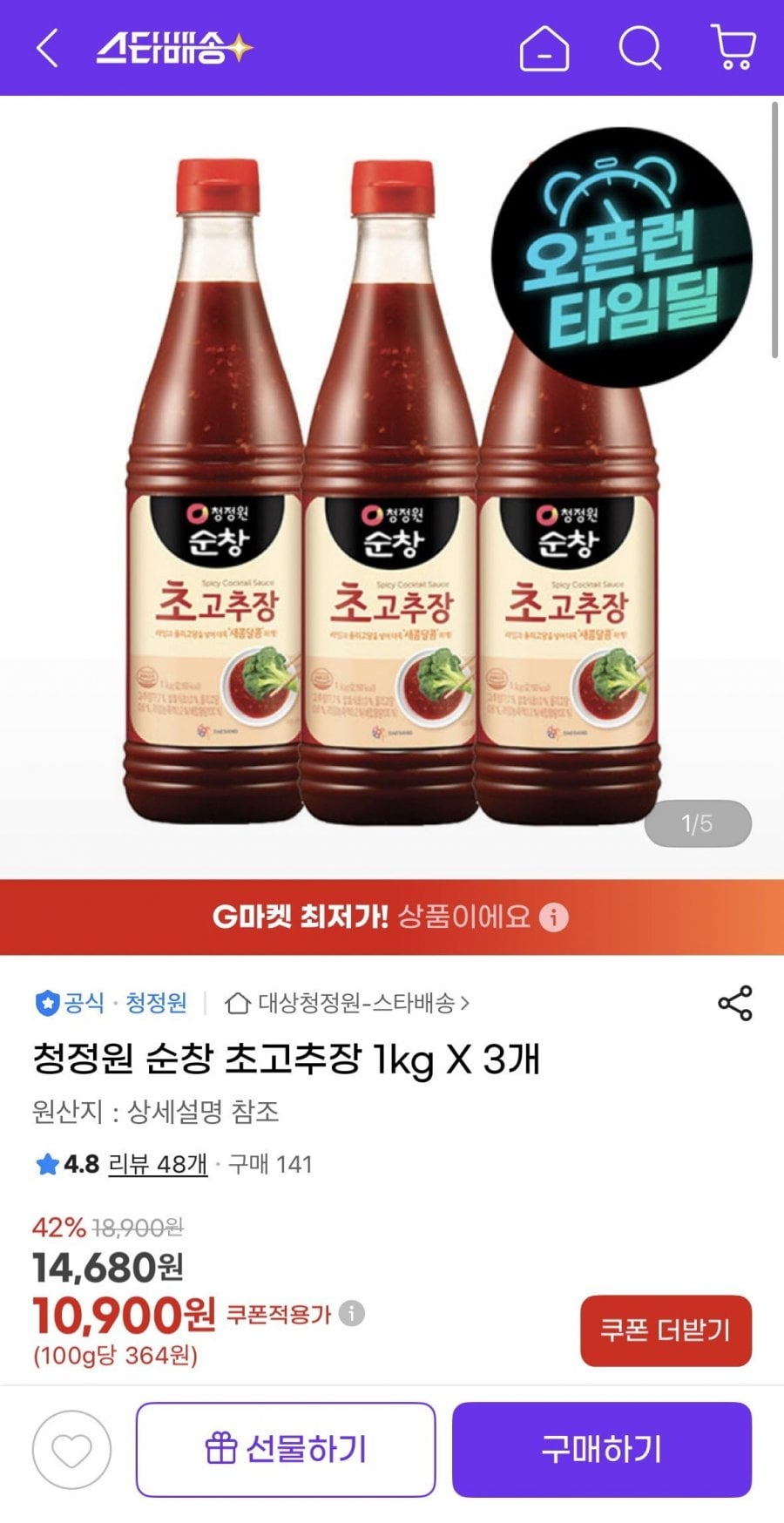
Task: Tap the info icon next to G마켓 최저가
Action: click(x=555, y=917)
